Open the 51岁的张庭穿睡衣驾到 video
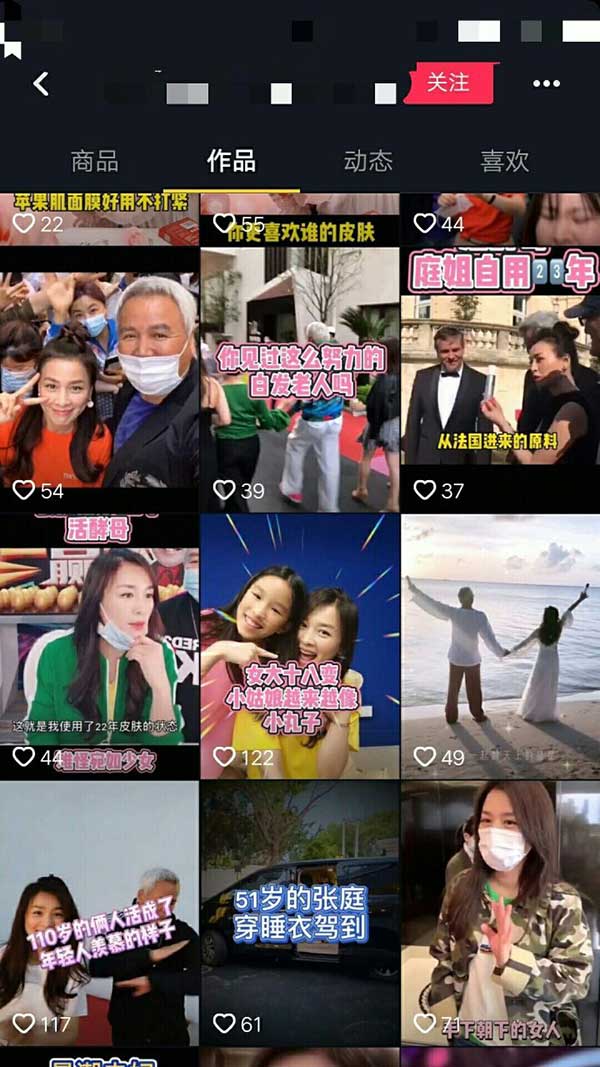This screenshot has width=600, height=1067. point(300,912)
